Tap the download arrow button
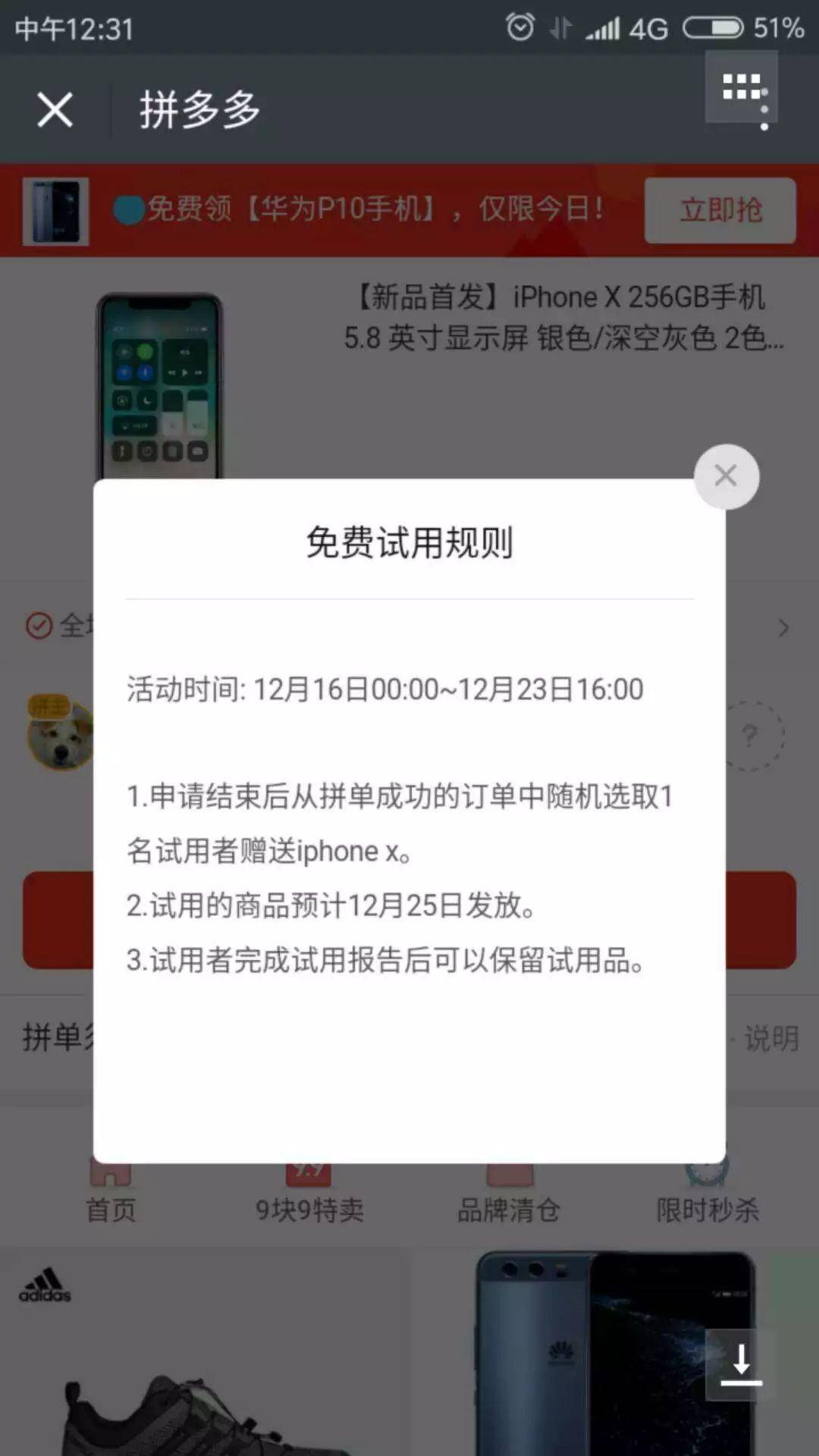The width and height of the screenshot is (819, 1456). (741, 1364)
